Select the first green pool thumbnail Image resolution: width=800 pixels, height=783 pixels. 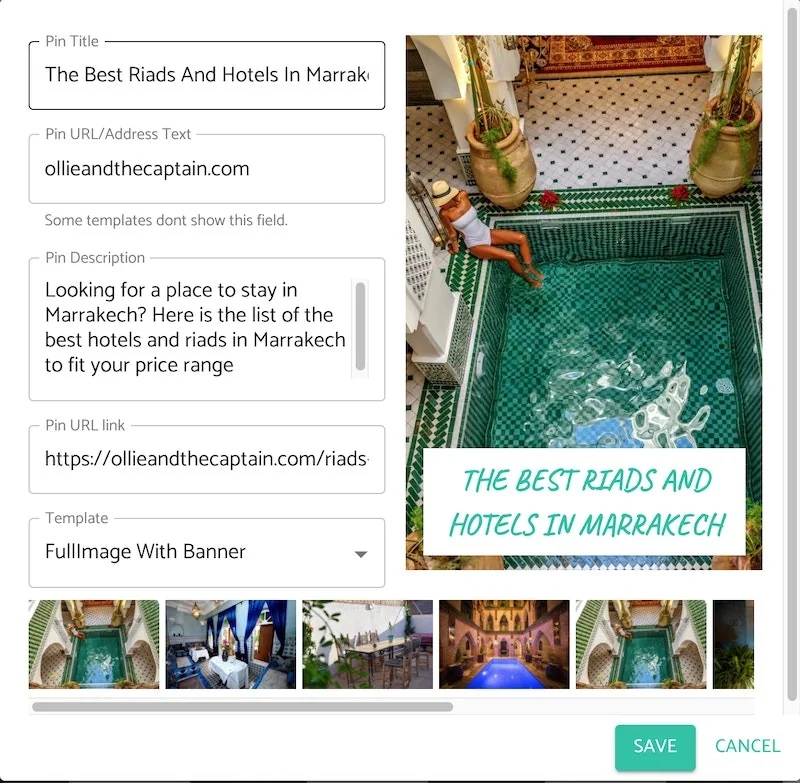click(x=94, y=644)
